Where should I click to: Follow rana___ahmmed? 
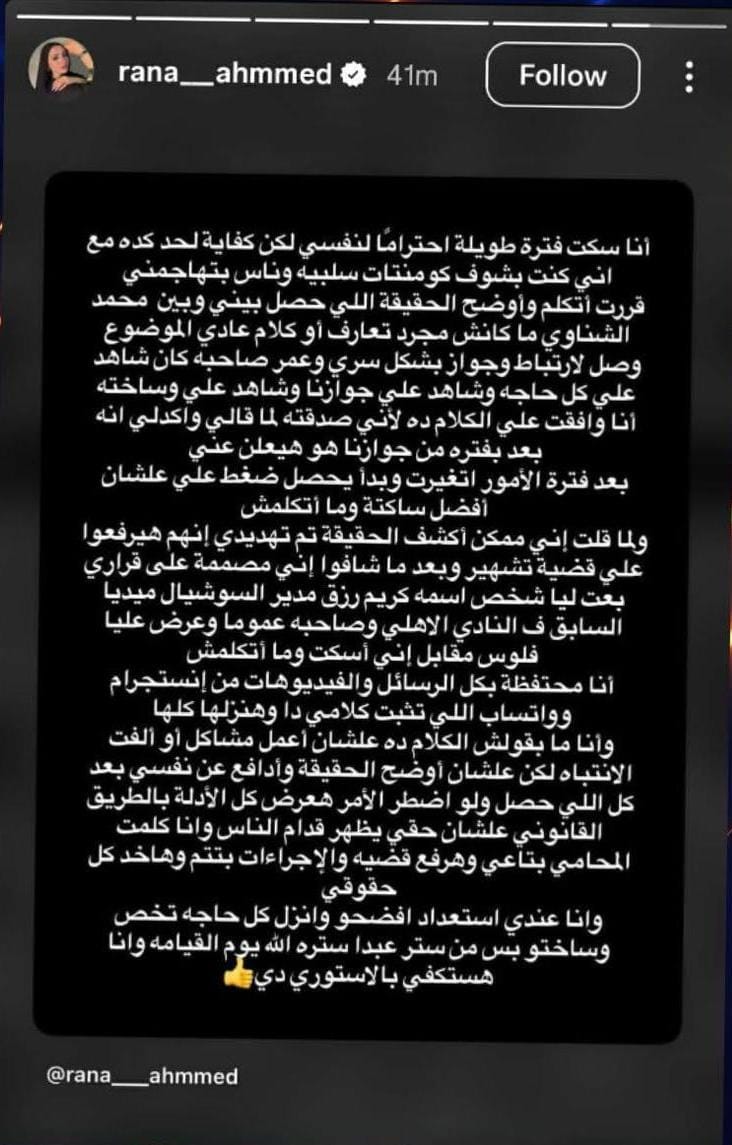pos(562,76)
